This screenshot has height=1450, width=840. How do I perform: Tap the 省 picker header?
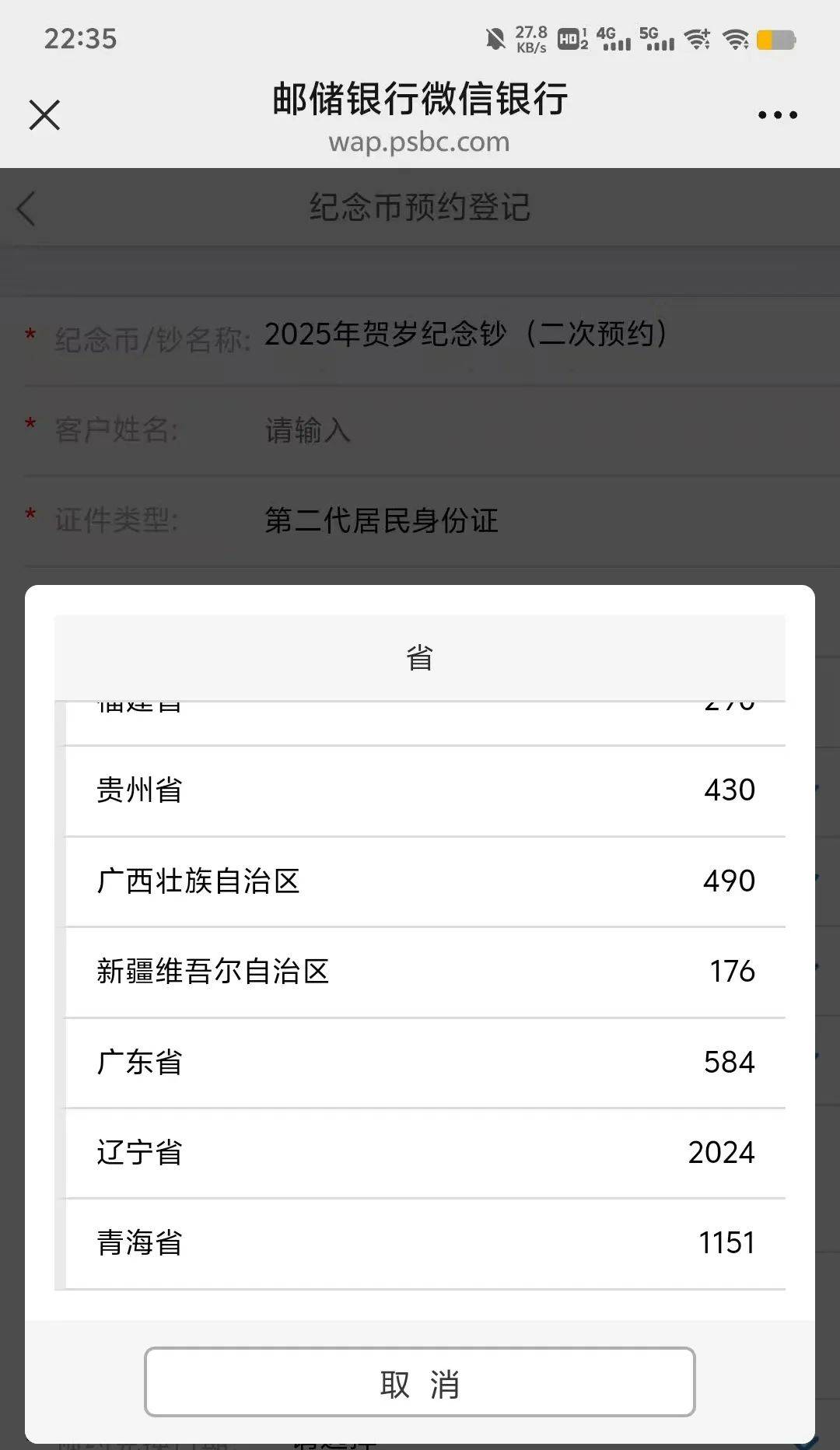(419, 656)
